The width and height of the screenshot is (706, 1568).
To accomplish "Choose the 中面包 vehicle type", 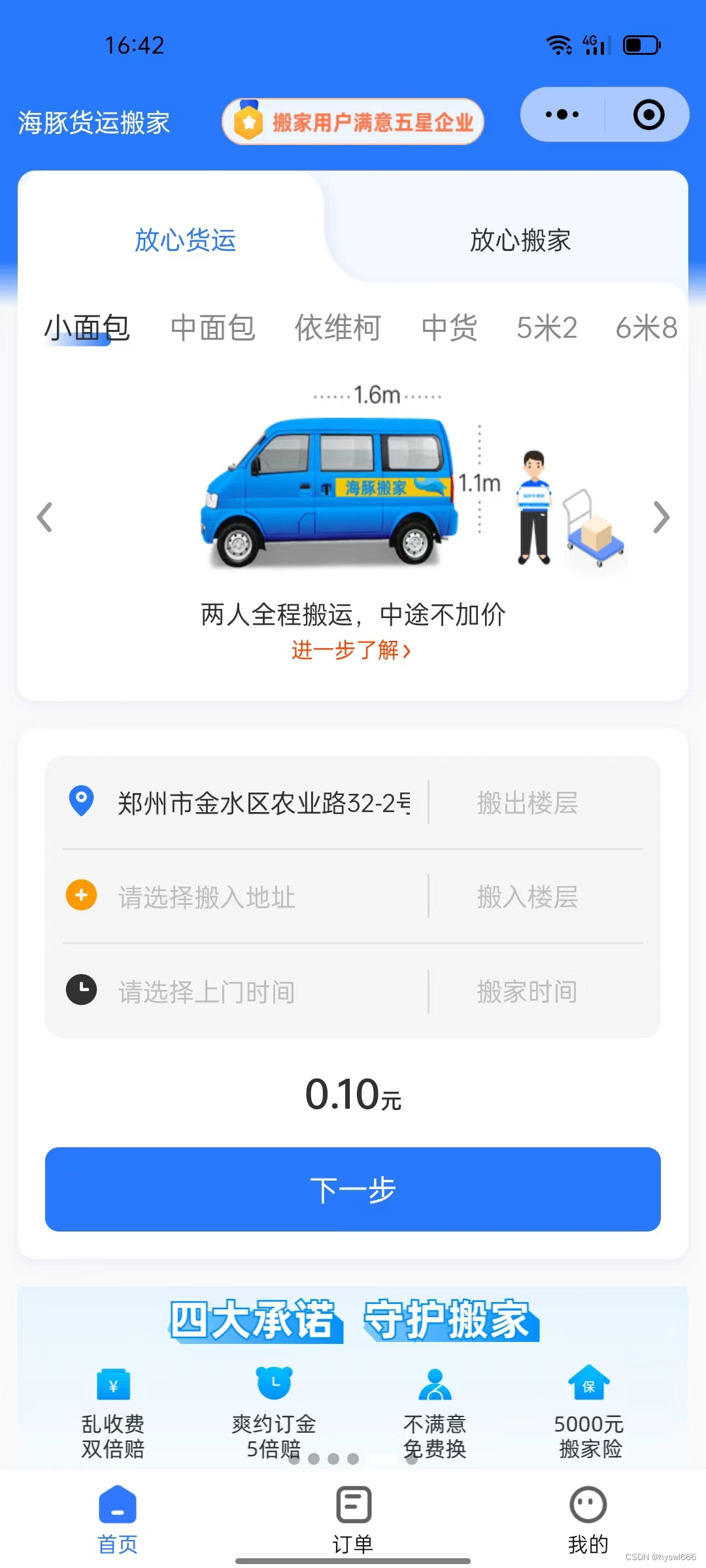I will coord(212,328).
